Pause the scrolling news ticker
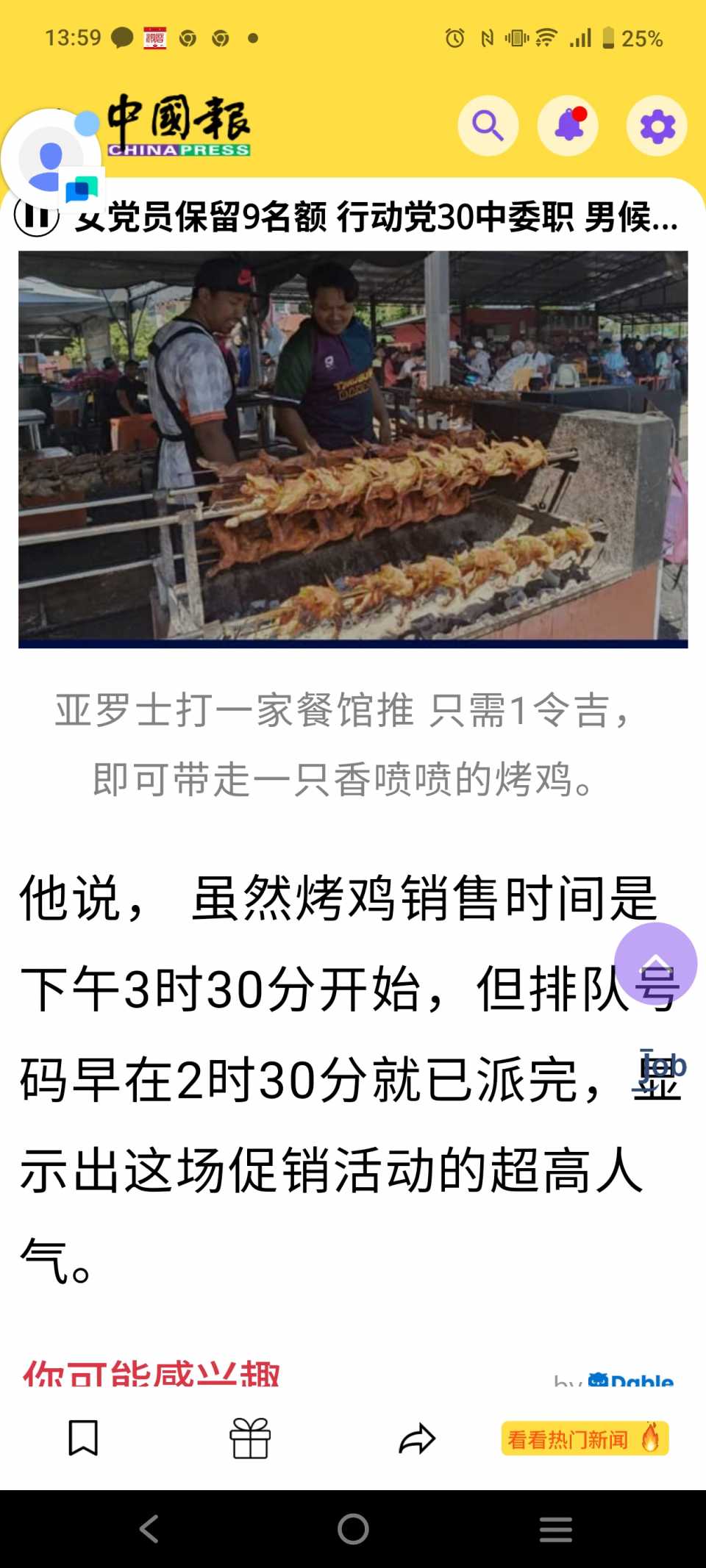This screenshot has height=1568, width=706. pyautogui.click(x=37, y=216)
